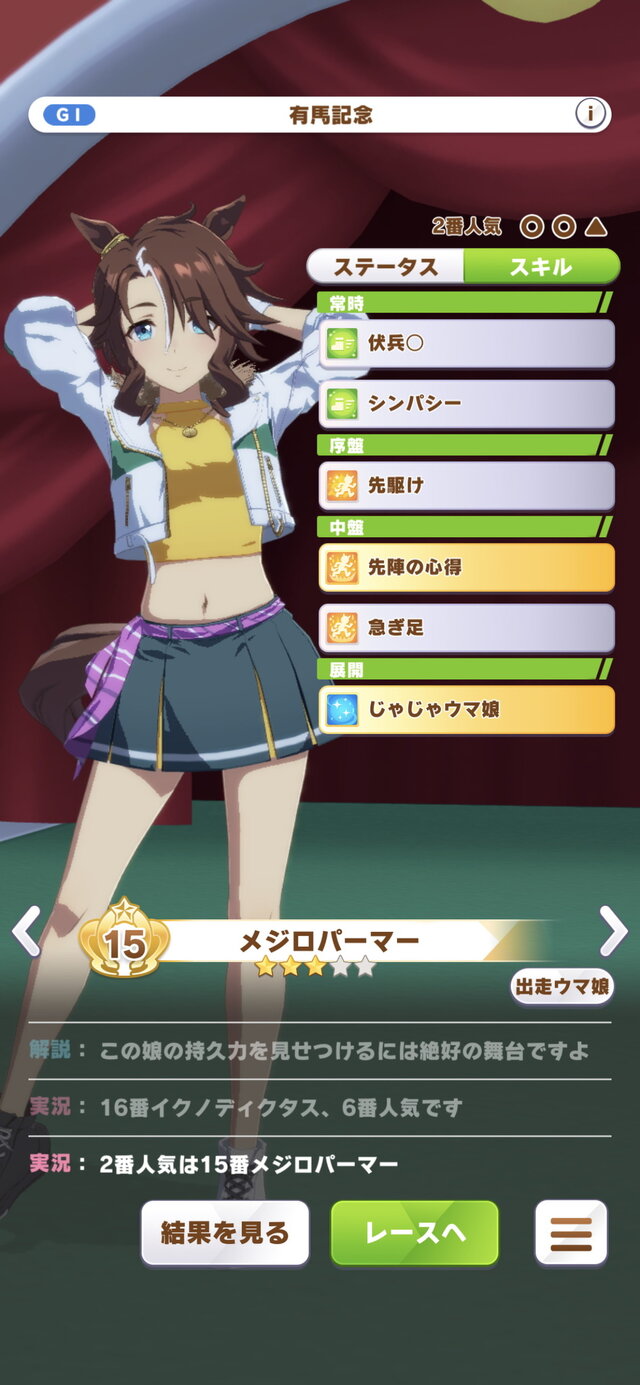Image resolution: width=640 pixels, height=1385 pixels.
Task: Open the race info icon beside 有馬記念
Action: pos(591,114)
